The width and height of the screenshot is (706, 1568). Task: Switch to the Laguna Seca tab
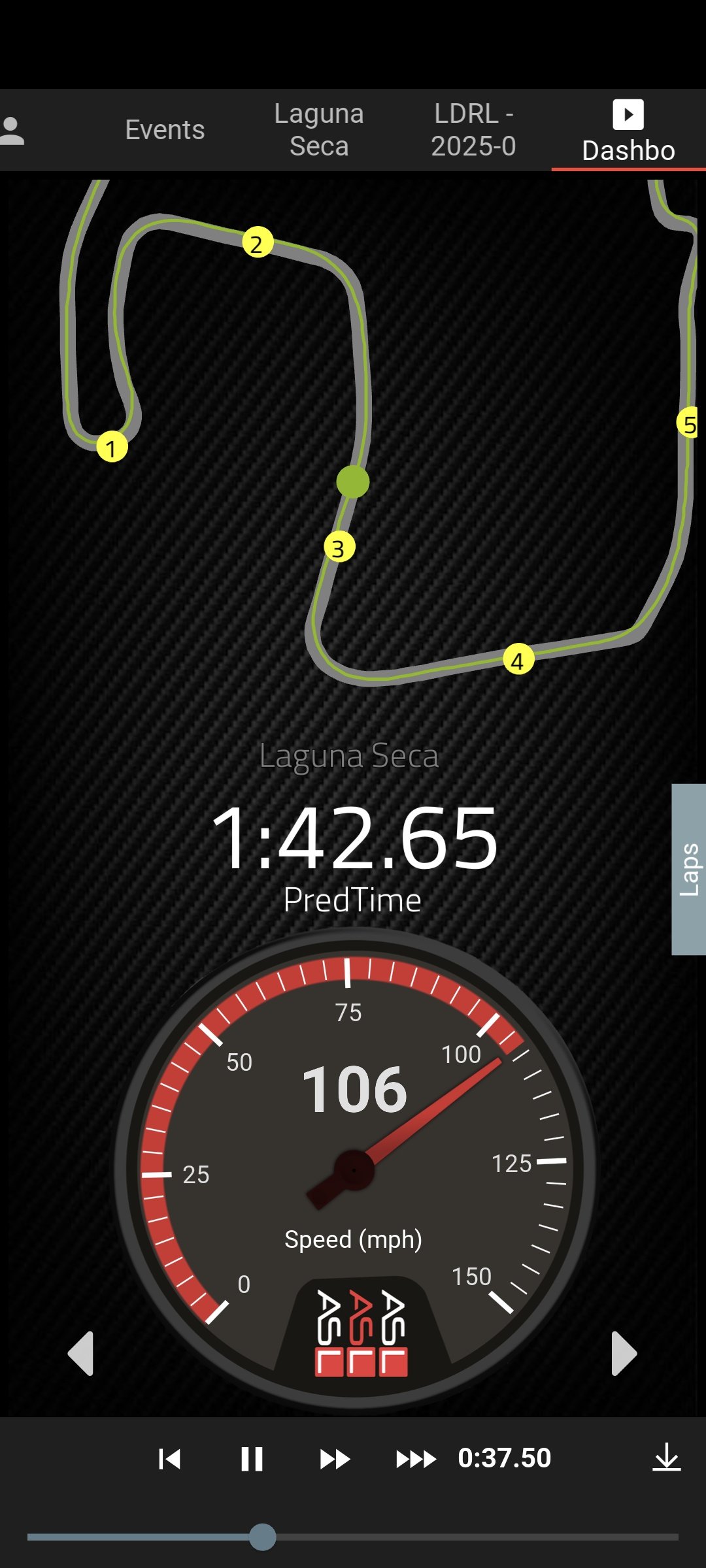319,130
